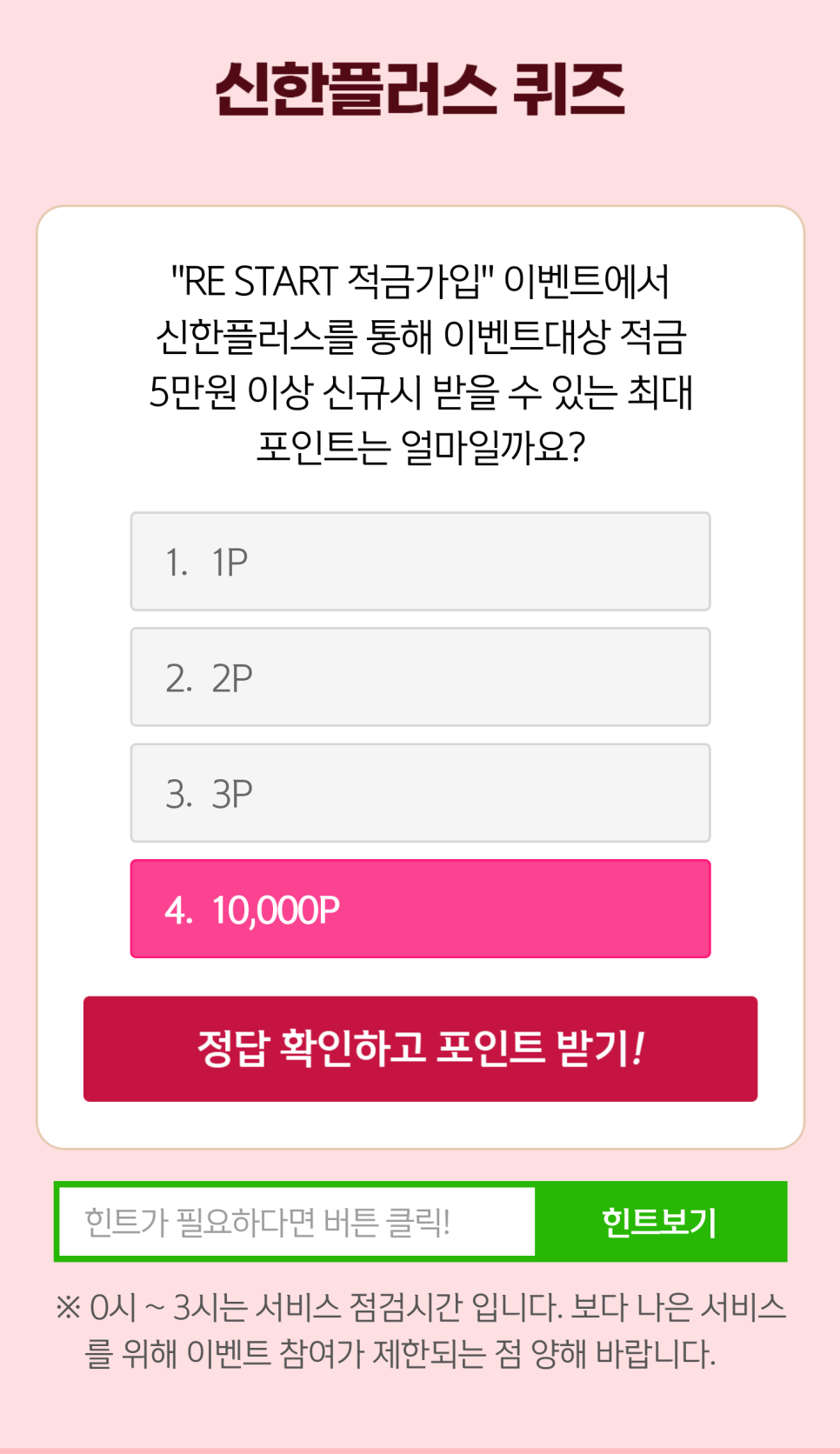The width and height of the screenshot is (840, 1454).
Task: Open the 힌트보기 hint button
Action: 660,1222
